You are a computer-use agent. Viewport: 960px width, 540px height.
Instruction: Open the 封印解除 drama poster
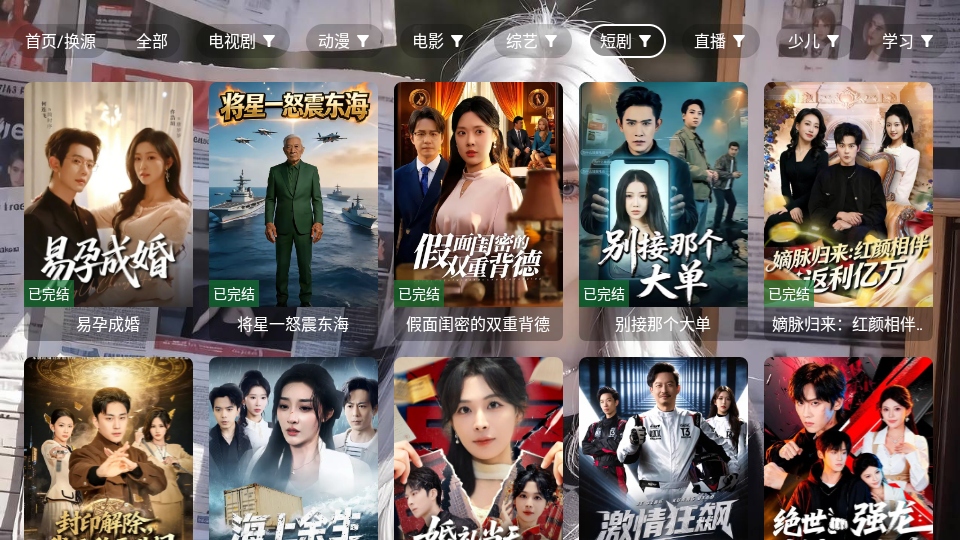click(108, 450)
